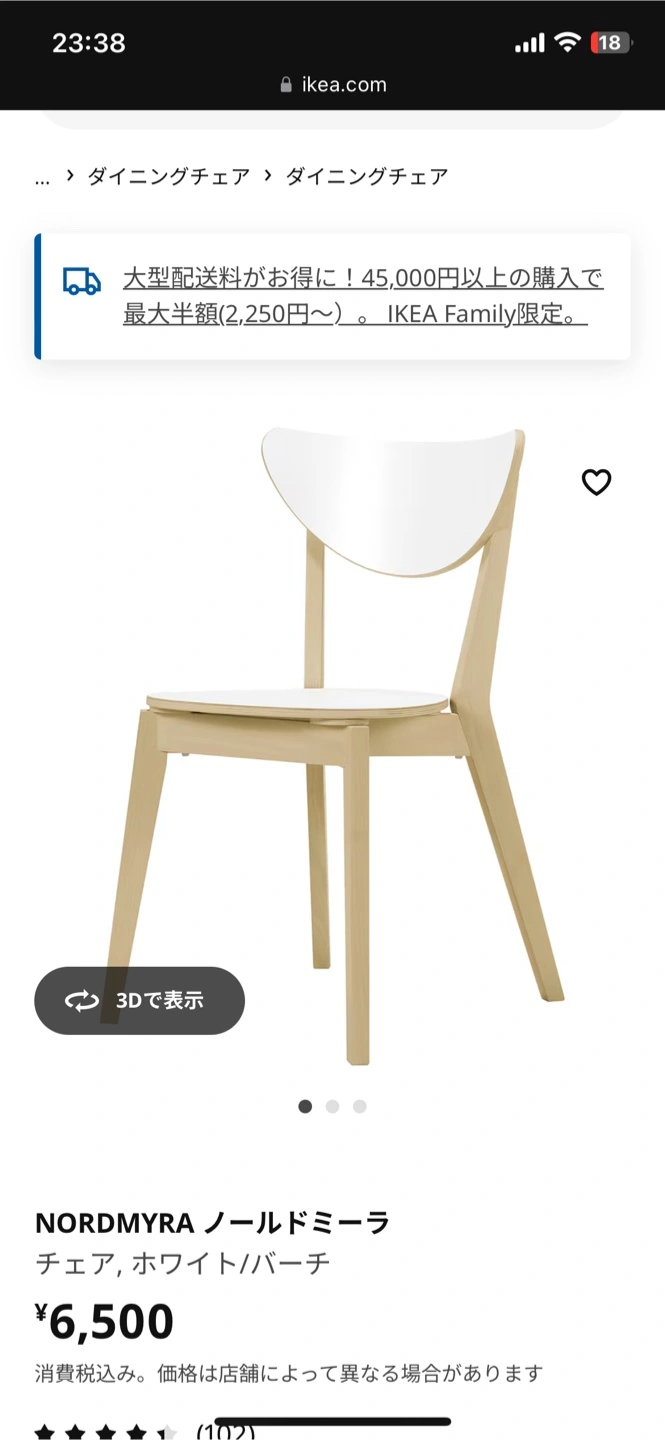Expand the collapsed breadcrumb ellipsis
The image size is (665, 1440).
coord(42,178)
